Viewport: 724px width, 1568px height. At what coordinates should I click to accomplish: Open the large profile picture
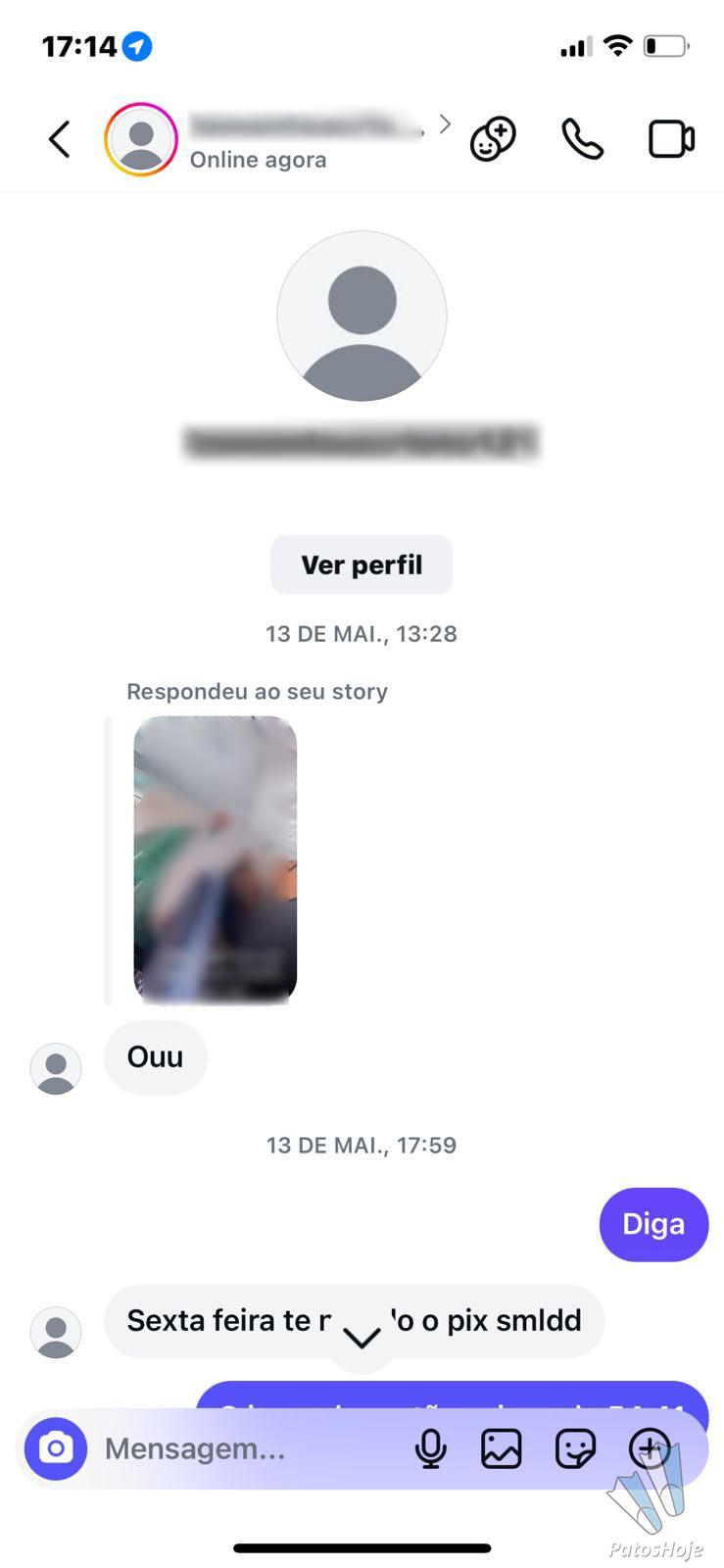click(362, 316)
